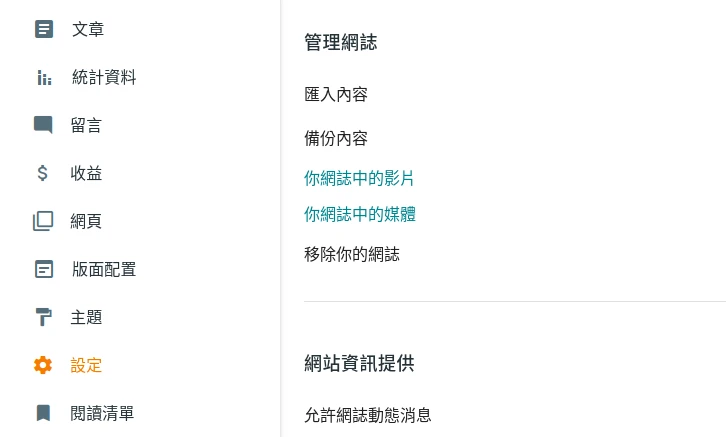Open the 主題 page
This screenshot has width=726, height=437.
click(x=86, y=317)
